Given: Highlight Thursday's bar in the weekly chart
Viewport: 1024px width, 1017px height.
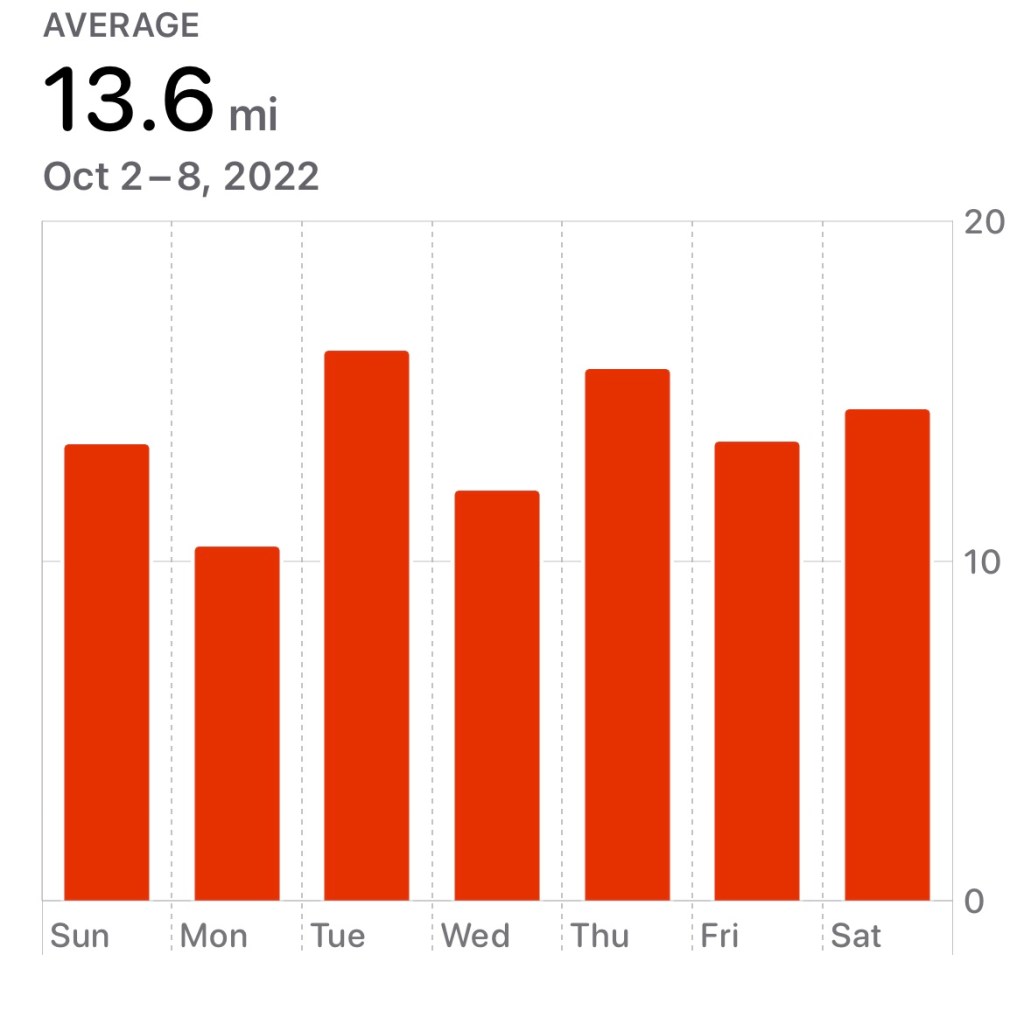Looking at the screenshot, I should click(627, 634).
